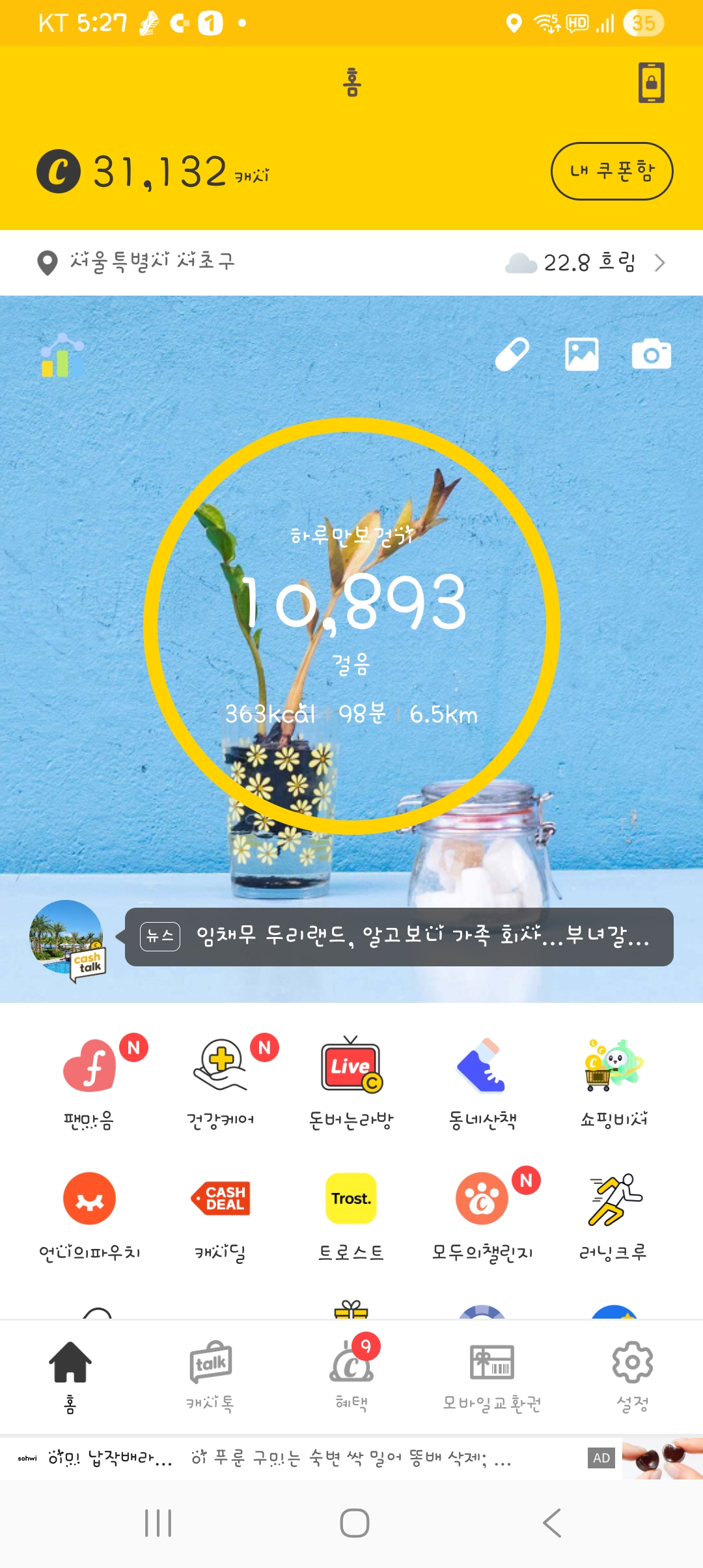703x1568 pixels.
Task: Open the step statistics chart icon
Action: coord(62,356)
